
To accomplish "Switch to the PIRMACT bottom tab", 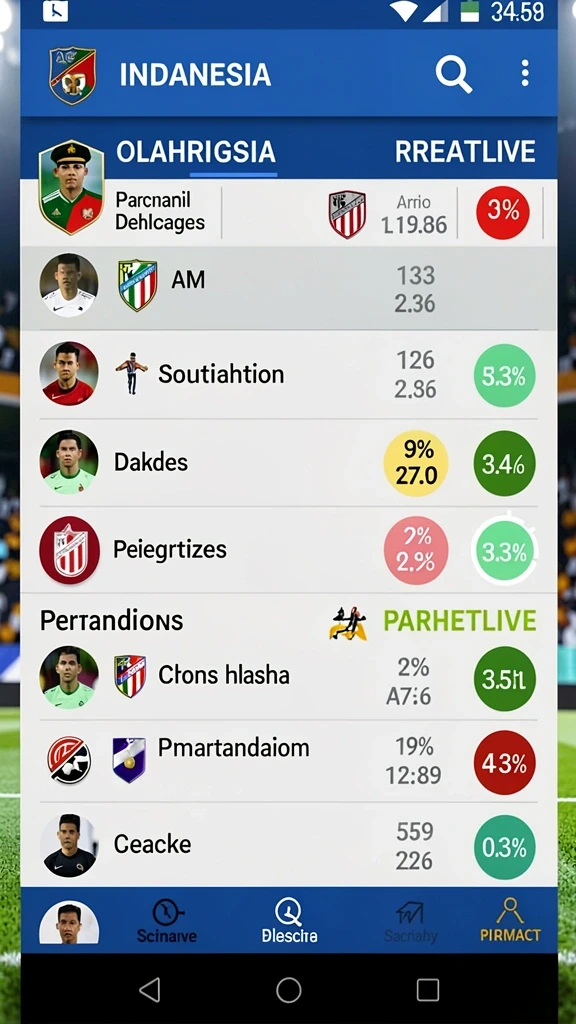I will pyautogui.click(x=510, y=921).
